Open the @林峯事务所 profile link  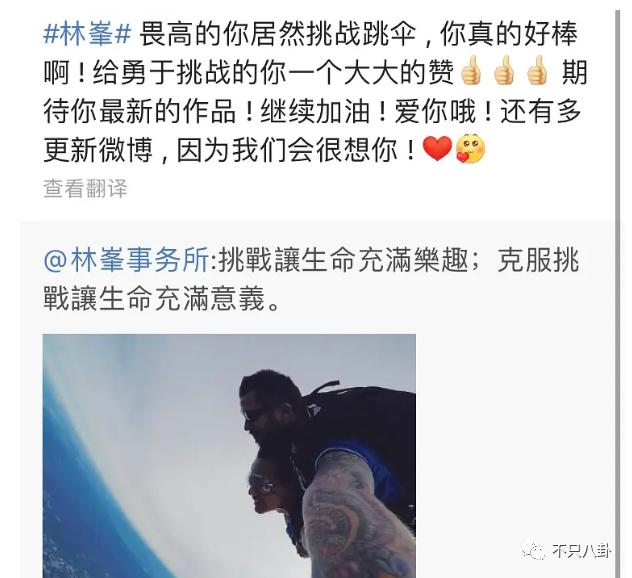[x=127, y=260]
